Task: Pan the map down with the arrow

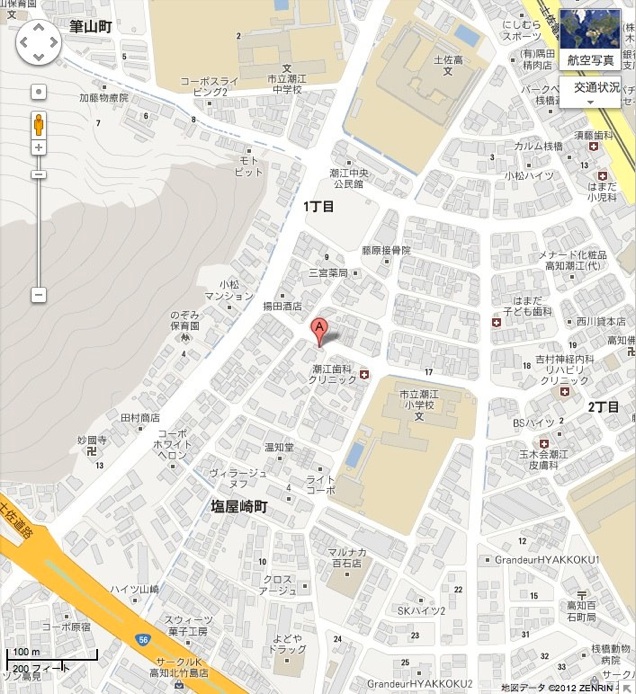Action: [39, 55]
